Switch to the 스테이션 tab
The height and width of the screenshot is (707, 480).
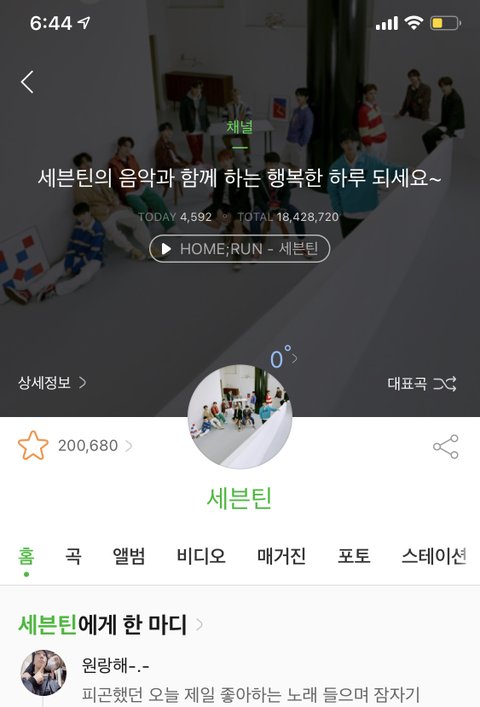(x=434, y=556)
